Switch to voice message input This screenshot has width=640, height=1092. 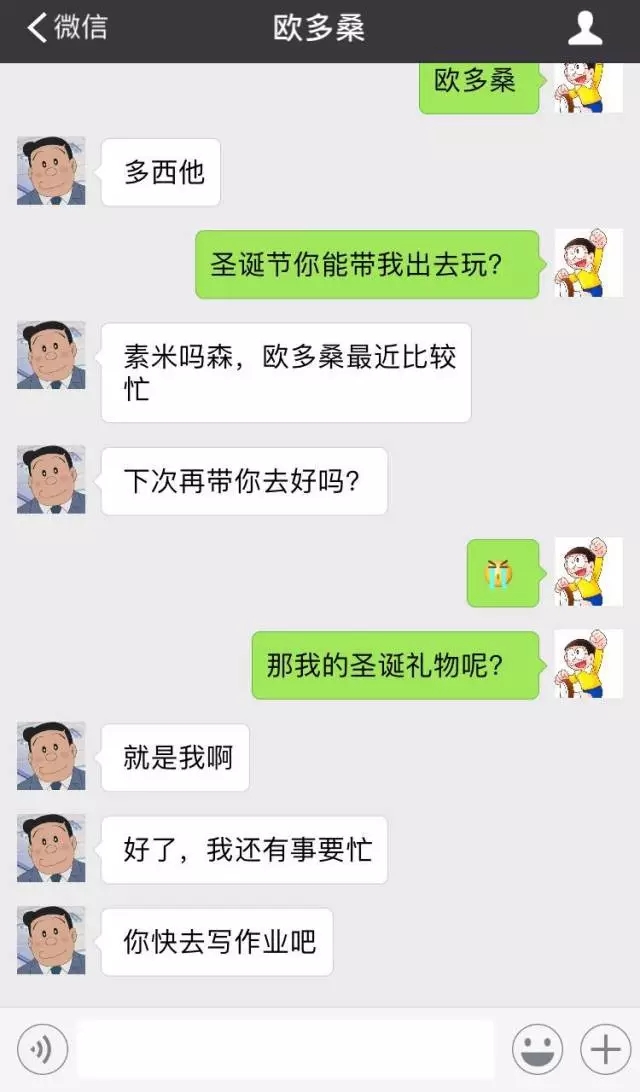[42, 1049]
